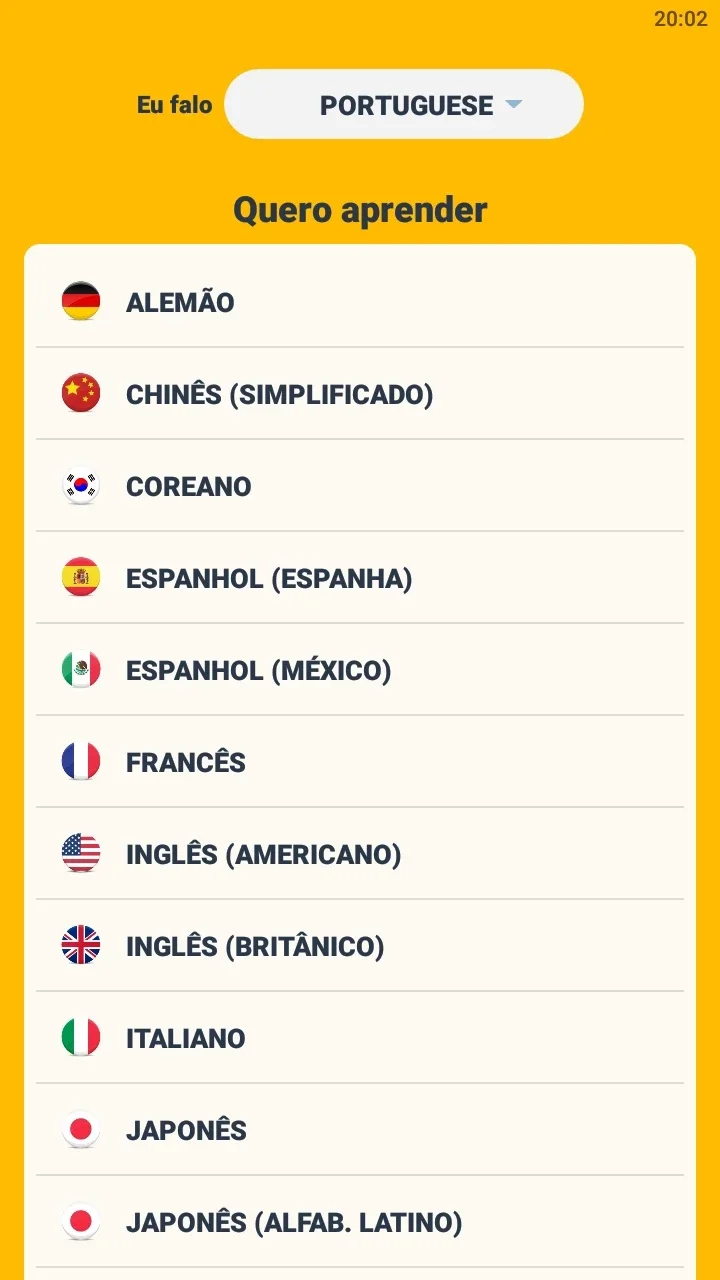Select Alemão as language to learn
Image resolution: width=720 pixels, height=1280 pixels.
[360, 302]
